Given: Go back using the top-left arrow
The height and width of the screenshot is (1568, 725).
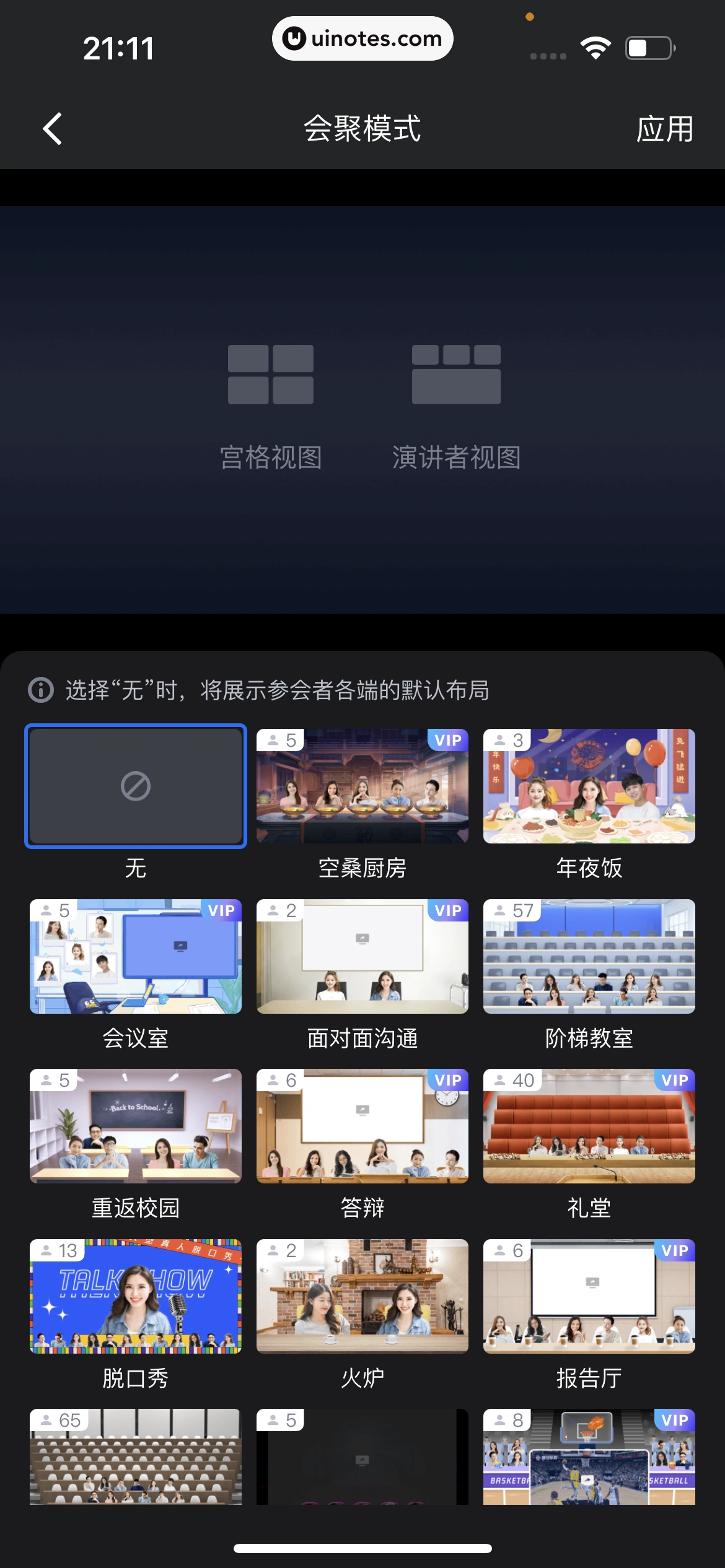Looking at the screenshot, I should [x=53, y=129].
